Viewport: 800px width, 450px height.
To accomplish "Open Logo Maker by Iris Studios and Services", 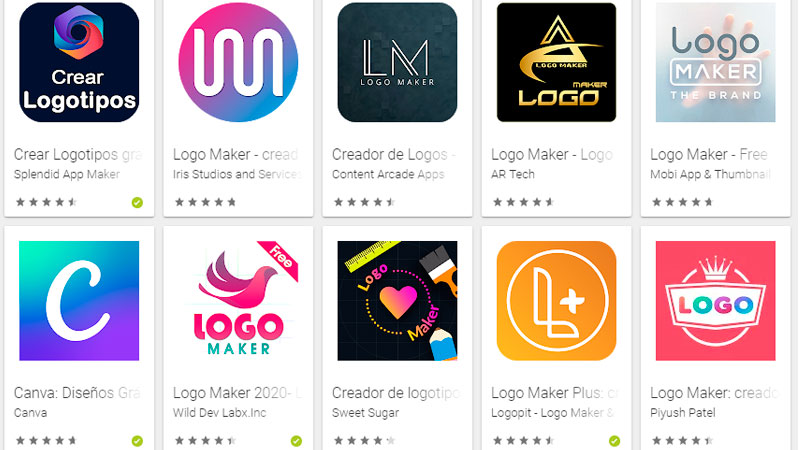I will tap(237, 62).
